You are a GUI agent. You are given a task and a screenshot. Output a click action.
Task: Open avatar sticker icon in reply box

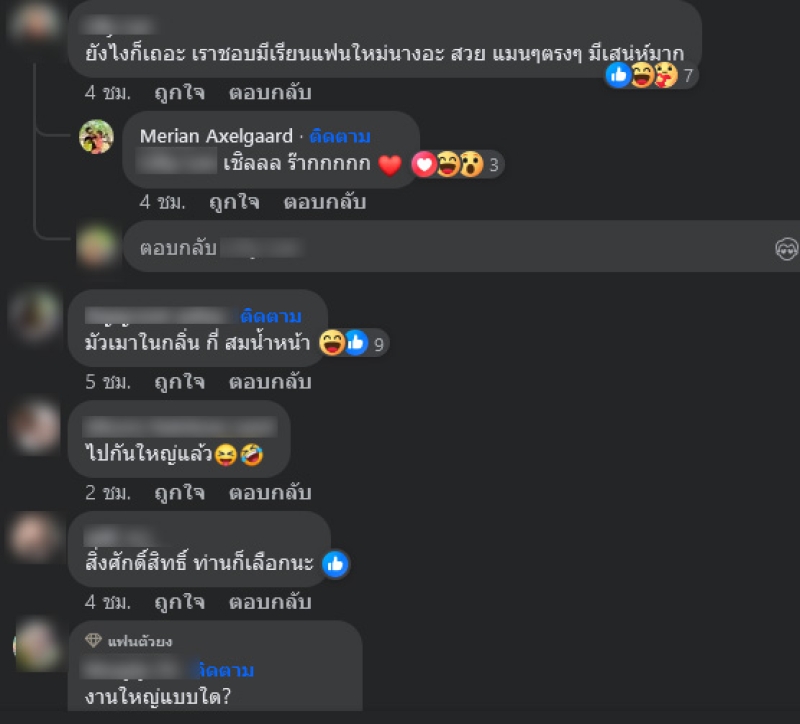[786, 248]
